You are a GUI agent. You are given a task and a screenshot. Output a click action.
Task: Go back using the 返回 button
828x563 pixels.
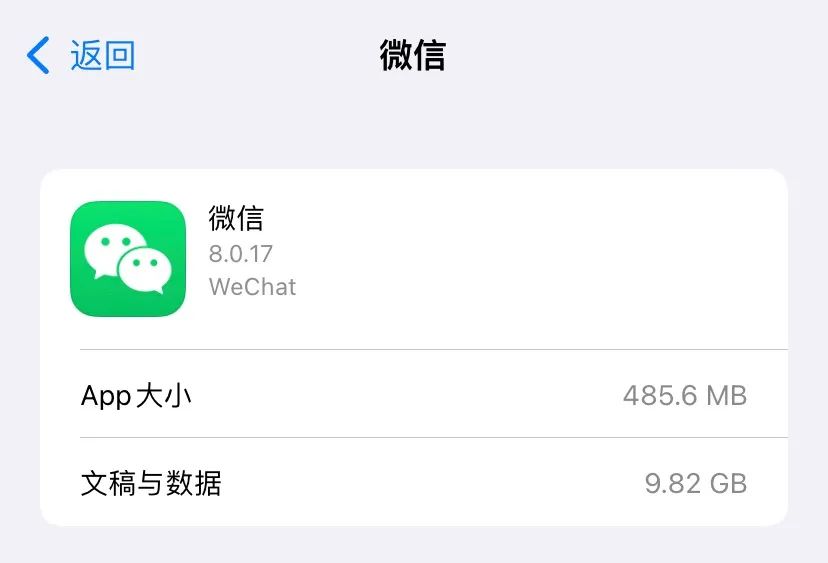[x=82, y=56]
